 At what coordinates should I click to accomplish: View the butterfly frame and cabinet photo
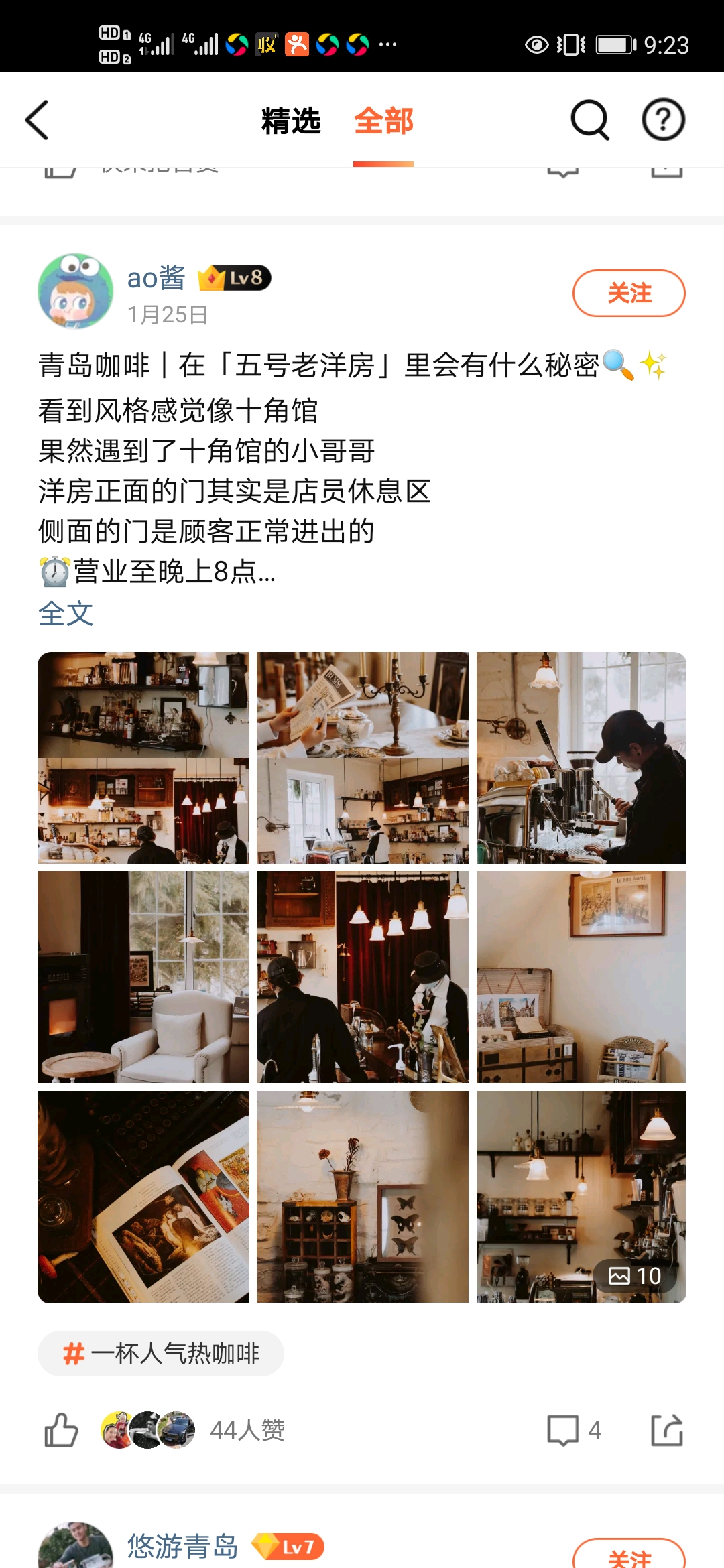[x=362, y=1196]
